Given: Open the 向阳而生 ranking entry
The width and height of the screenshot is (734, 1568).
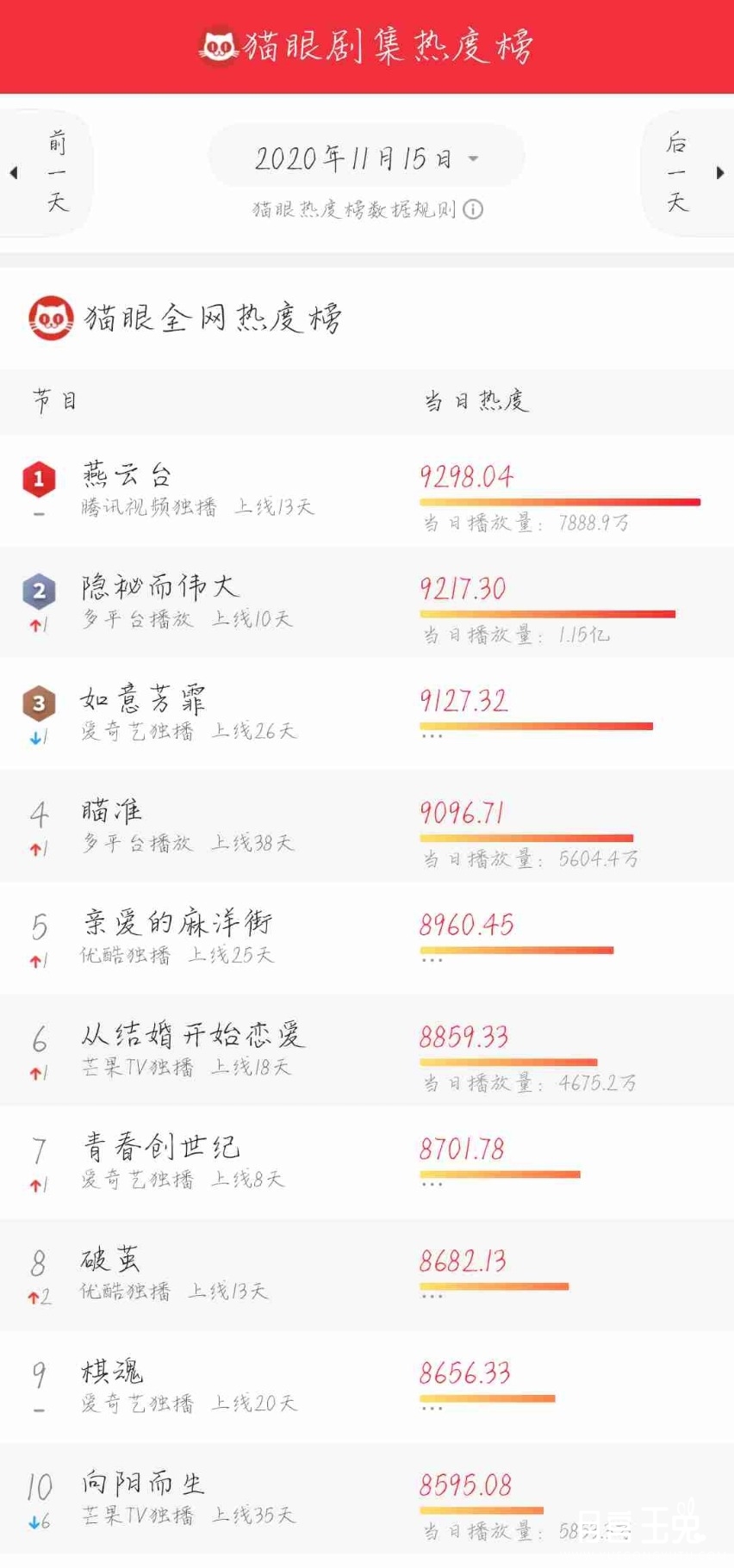Looking at the screenshot, I should 367,1499.
